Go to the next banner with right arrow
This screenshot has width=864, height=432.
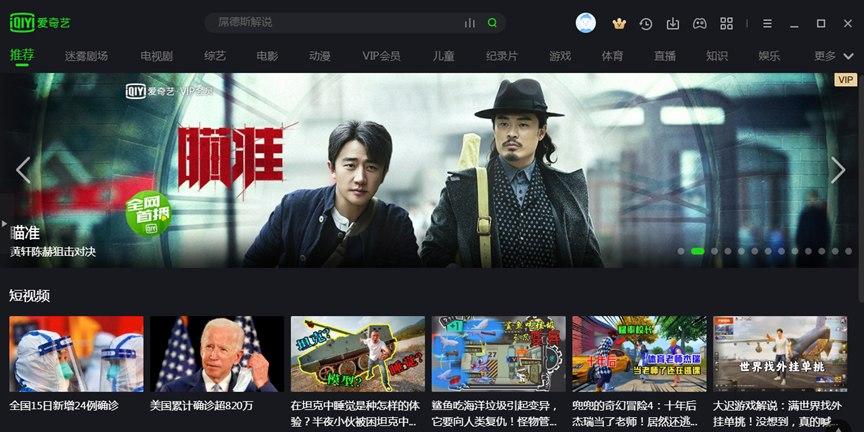838,170
